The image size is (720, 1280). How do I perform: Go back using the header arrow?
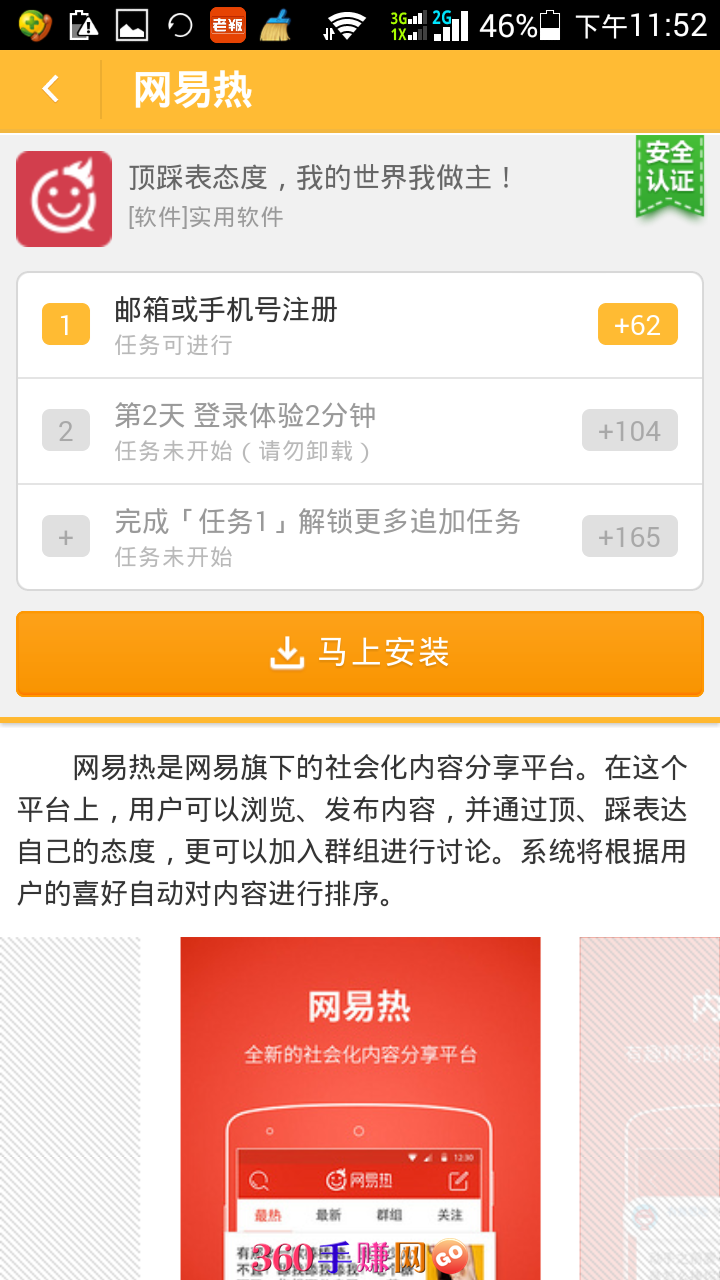tap(50, 90)
